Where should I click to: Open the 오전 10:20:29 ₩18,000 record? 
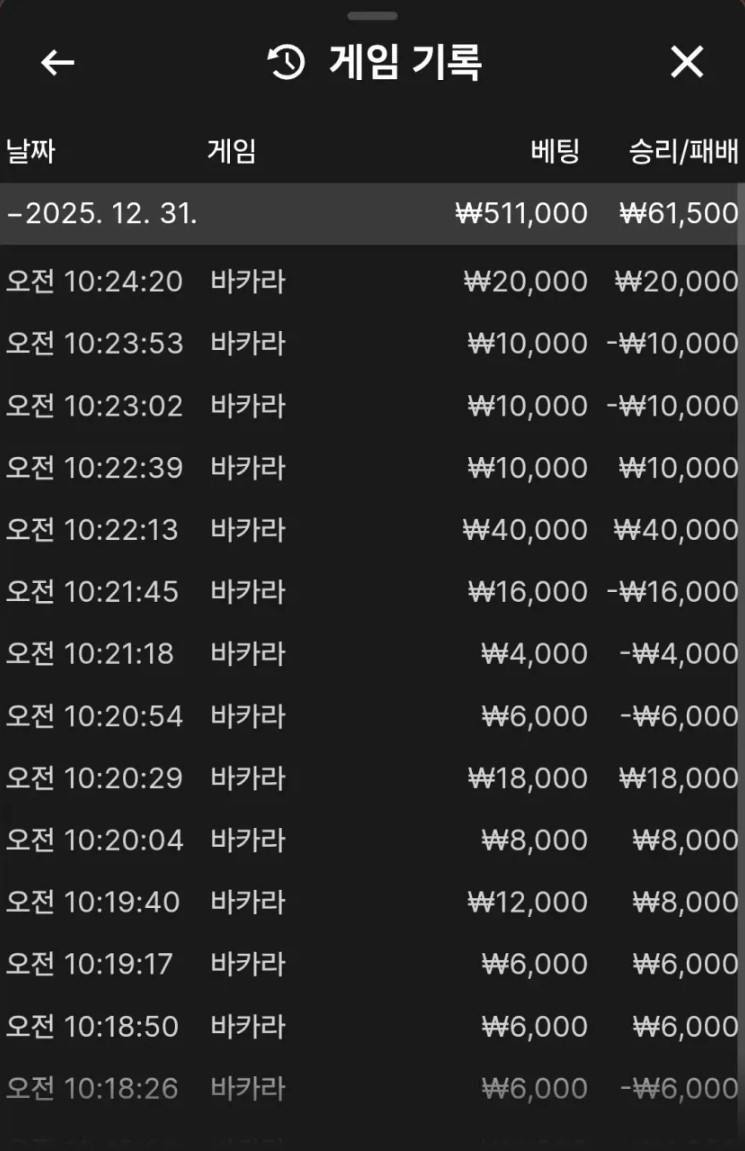pos(372,778)
